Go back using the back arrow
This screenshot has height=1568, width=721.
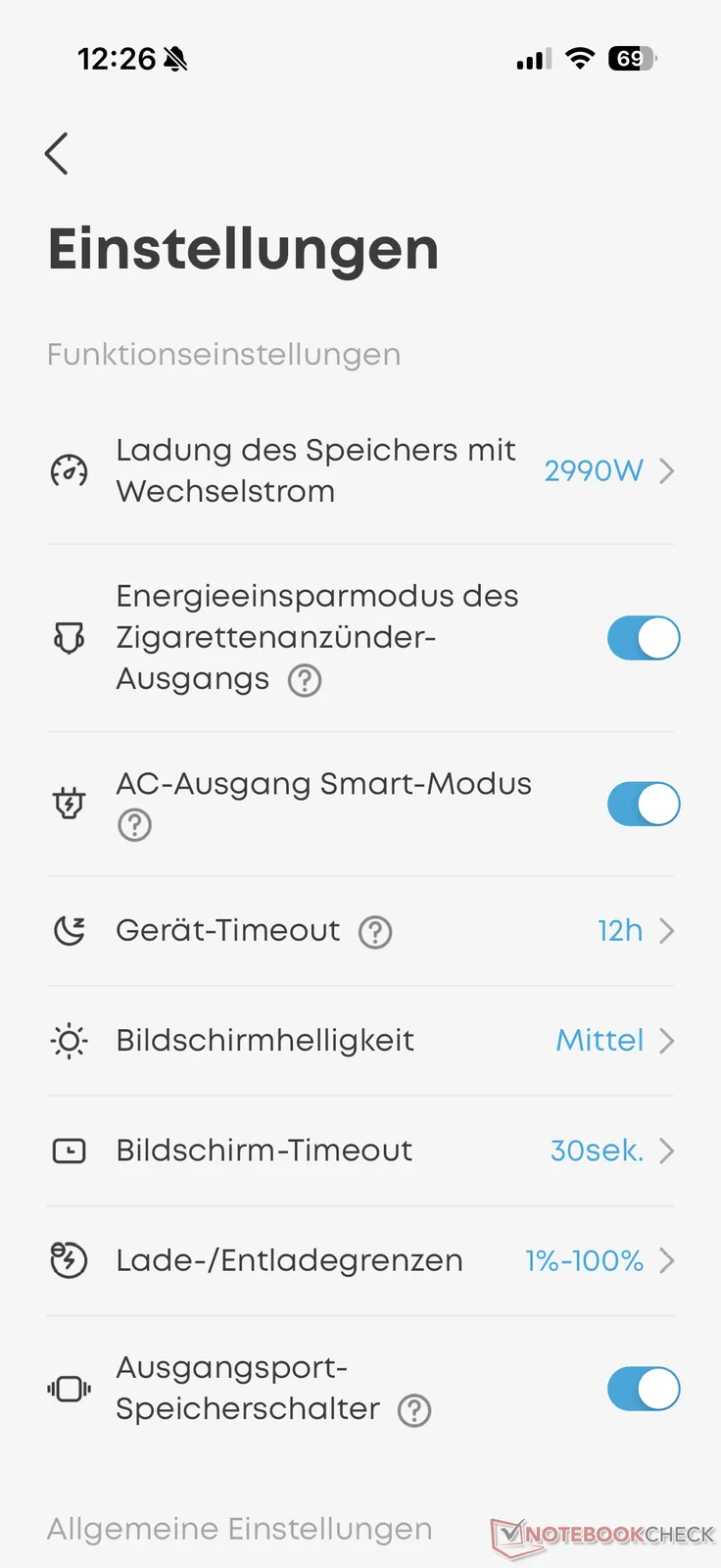click(58, 154)
